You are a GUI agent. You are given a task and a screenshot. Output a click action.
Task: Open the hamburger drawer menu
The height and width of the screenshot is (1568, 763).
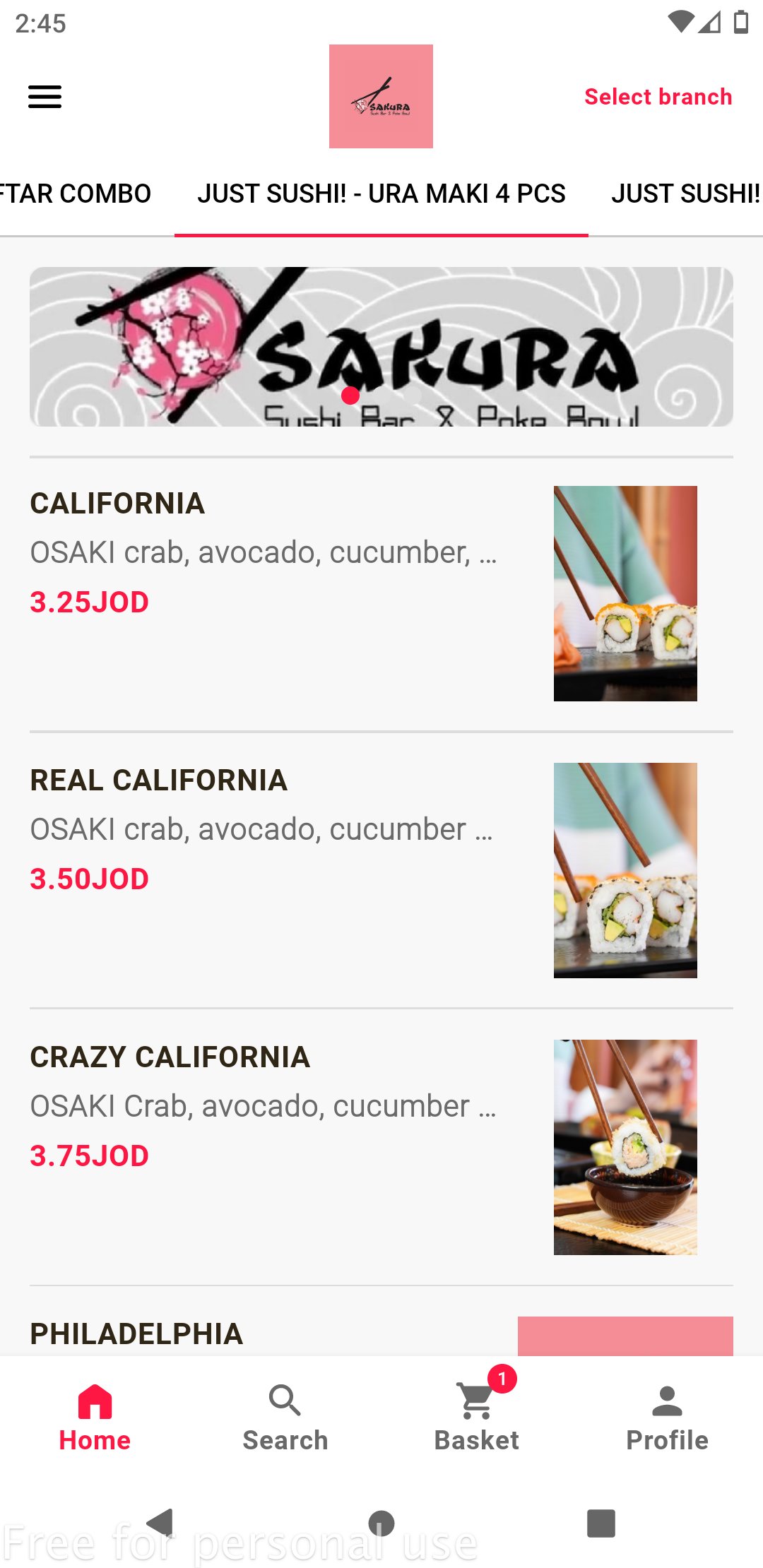pyautogui.click(x=45, y=97)
